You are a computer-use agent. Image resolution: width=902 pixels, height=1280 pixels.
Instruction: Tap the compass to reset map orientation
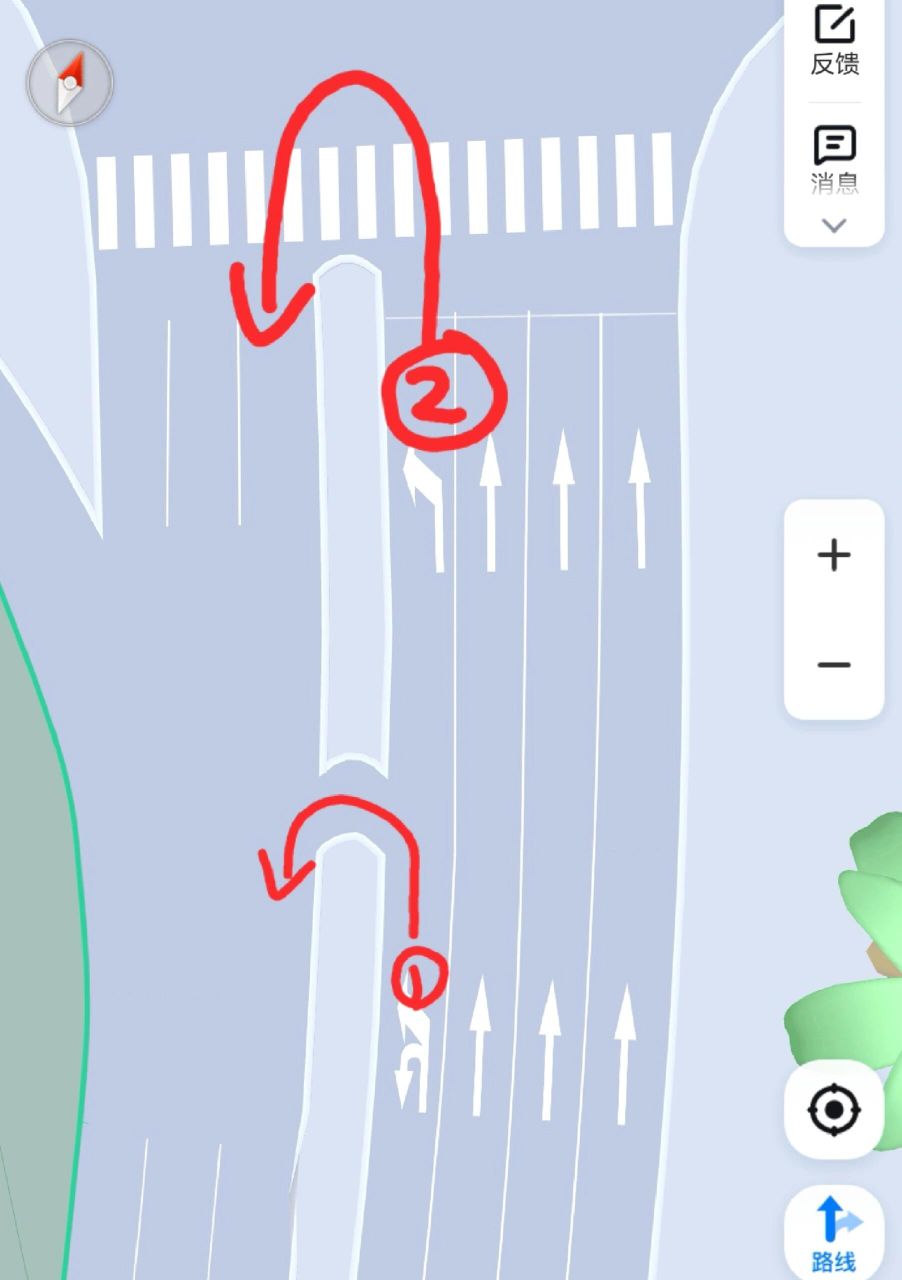click(x=69, y=83)
